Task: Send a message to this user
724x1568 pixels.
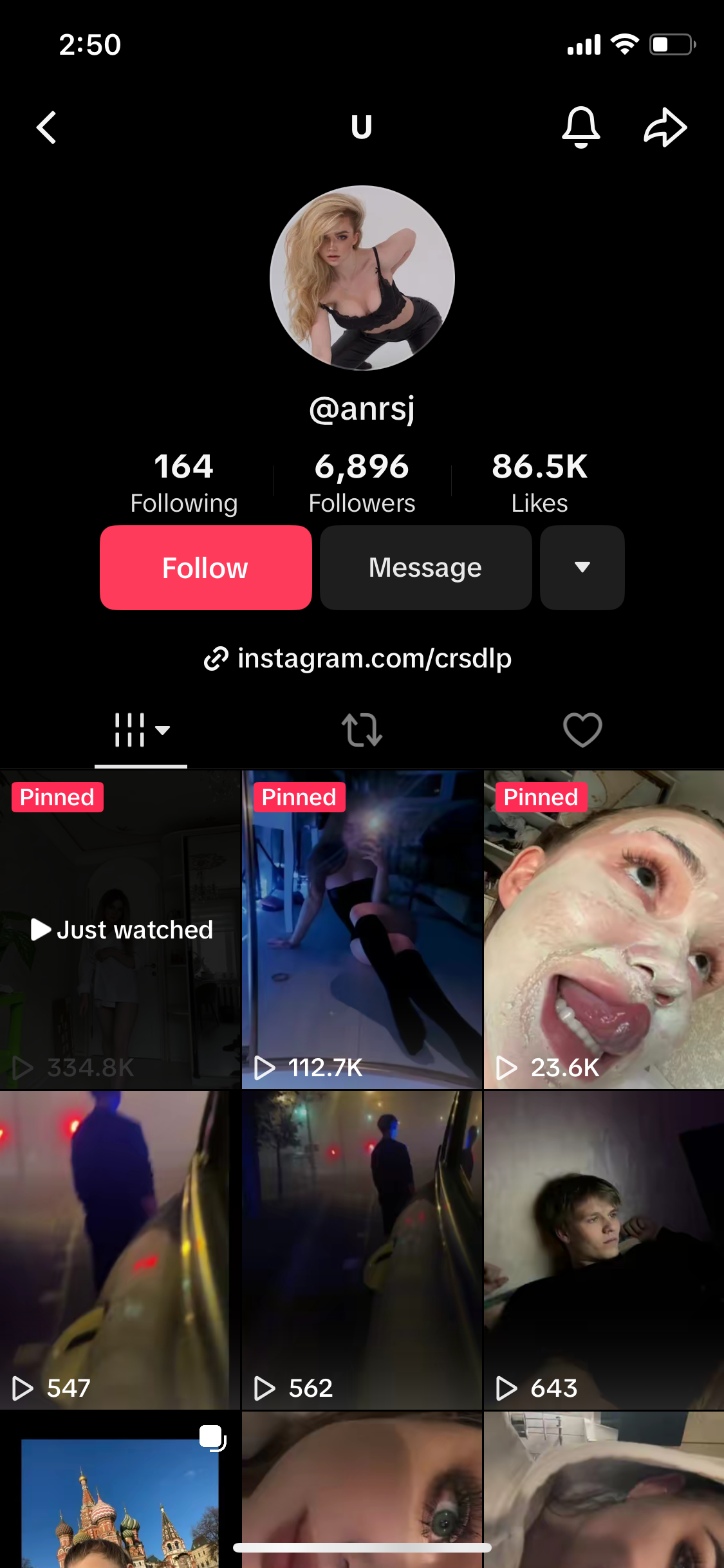Action: pos(425,568)
